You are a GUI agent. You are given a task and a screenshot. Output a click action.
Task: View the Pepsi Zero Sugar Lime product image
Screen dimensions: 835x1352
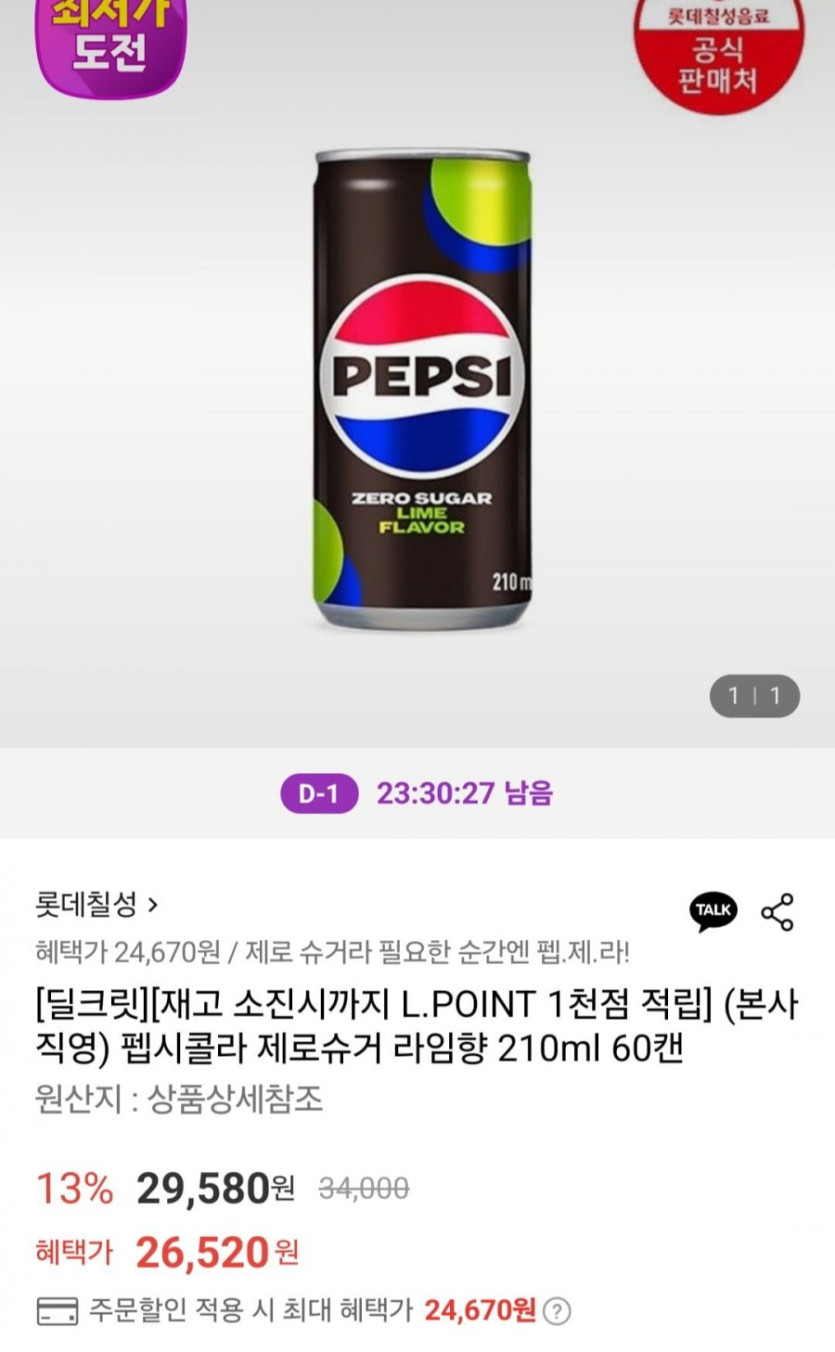[x=422, y=390]
